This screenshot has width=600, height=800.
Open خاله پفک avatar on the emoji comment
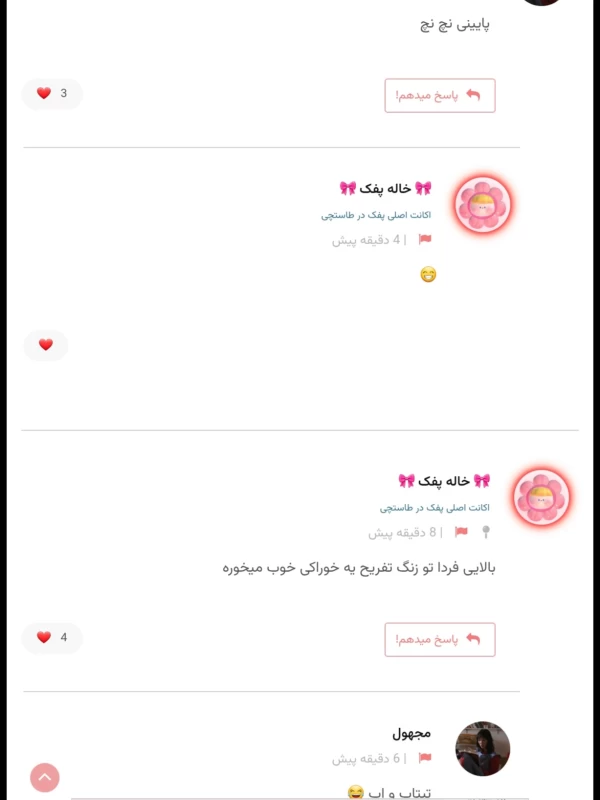pos(483,204)
